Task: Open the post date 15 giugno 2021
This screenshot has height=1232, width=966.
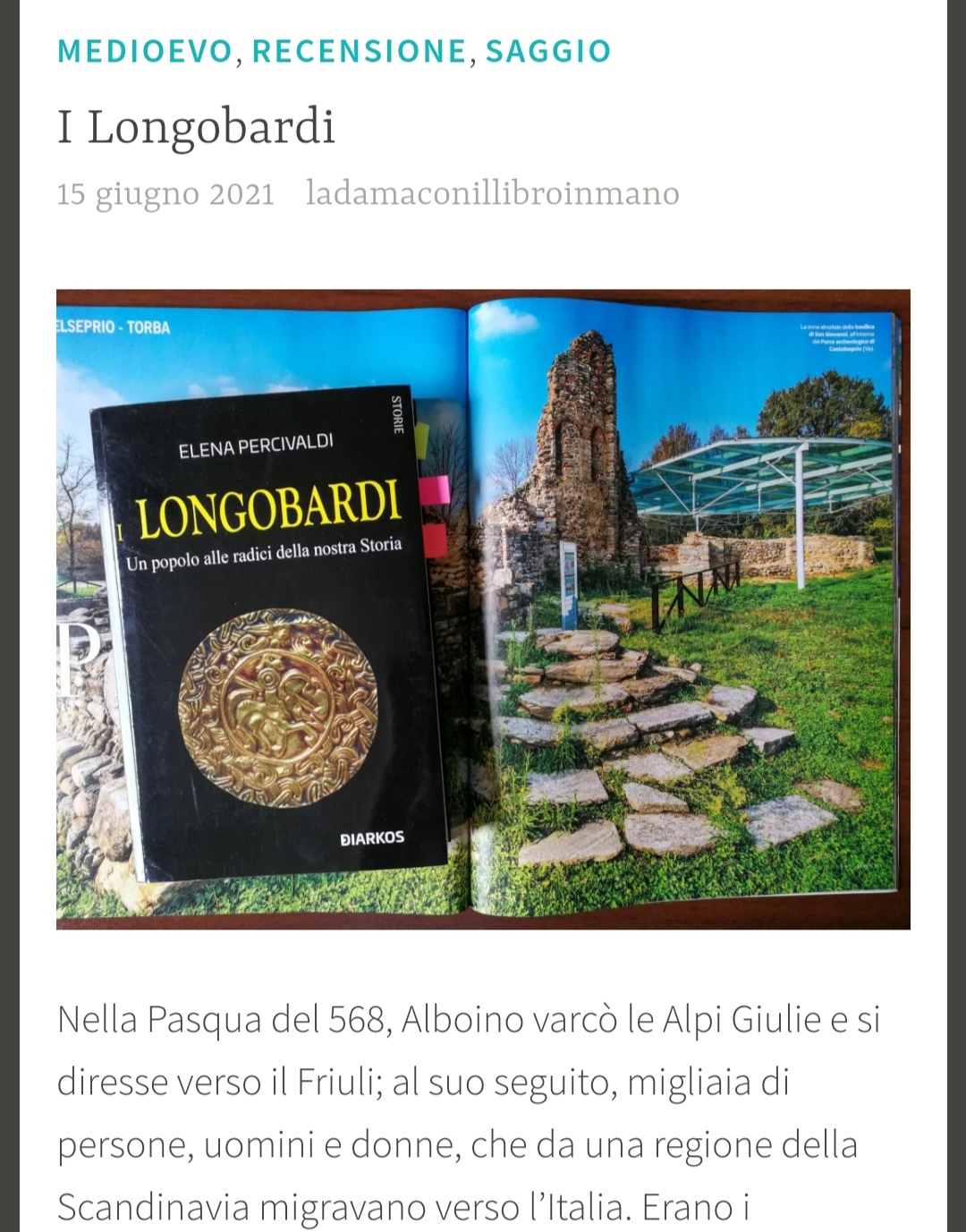Action: pos(165,193)
